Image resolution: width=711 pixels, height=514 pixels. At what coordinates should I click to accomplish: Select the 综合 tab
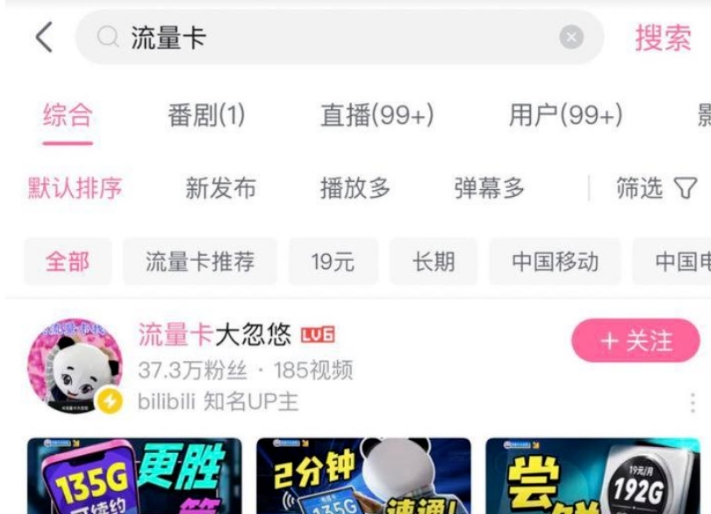67,115
